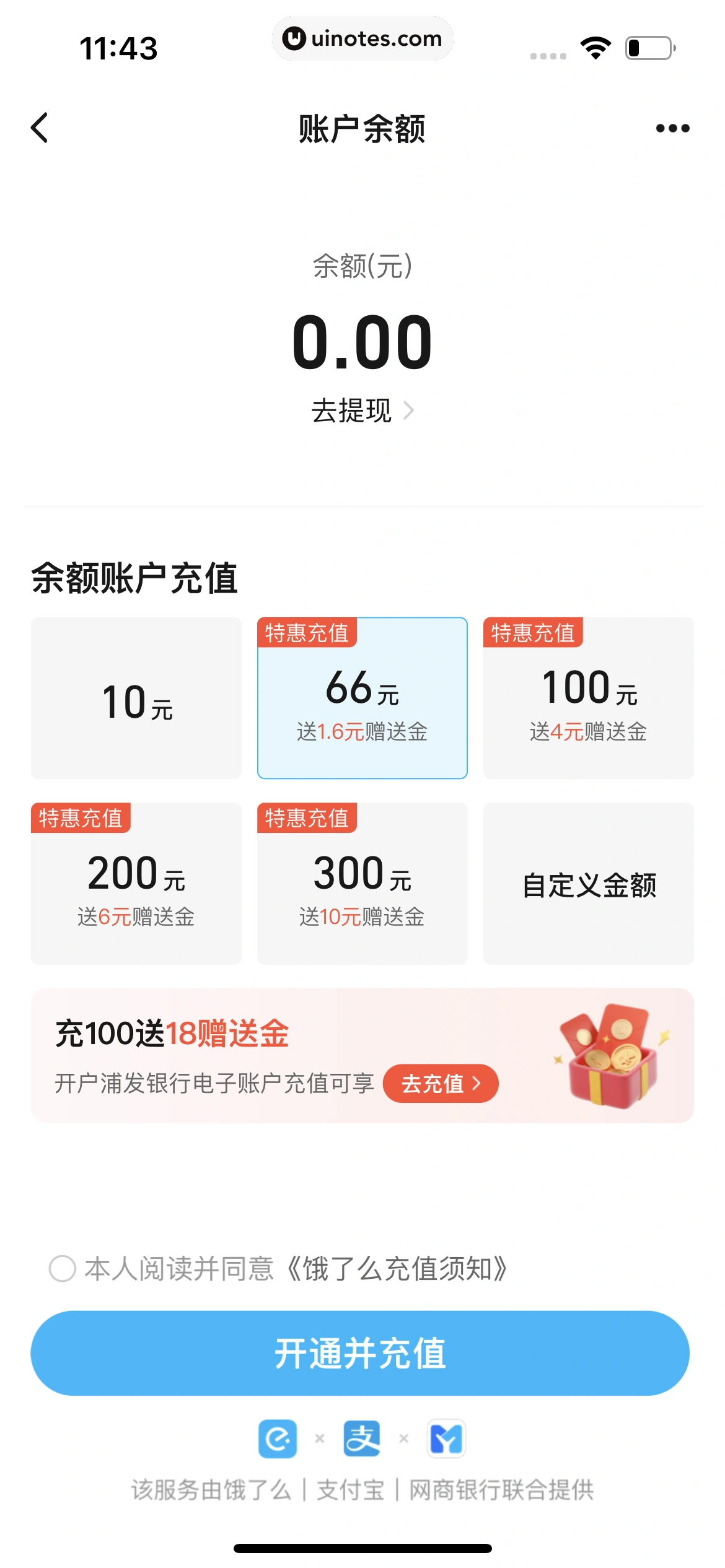Open 去提现 to withdraw balance
Viewport: 725px width, 1568px height.
tap(362, 411)
